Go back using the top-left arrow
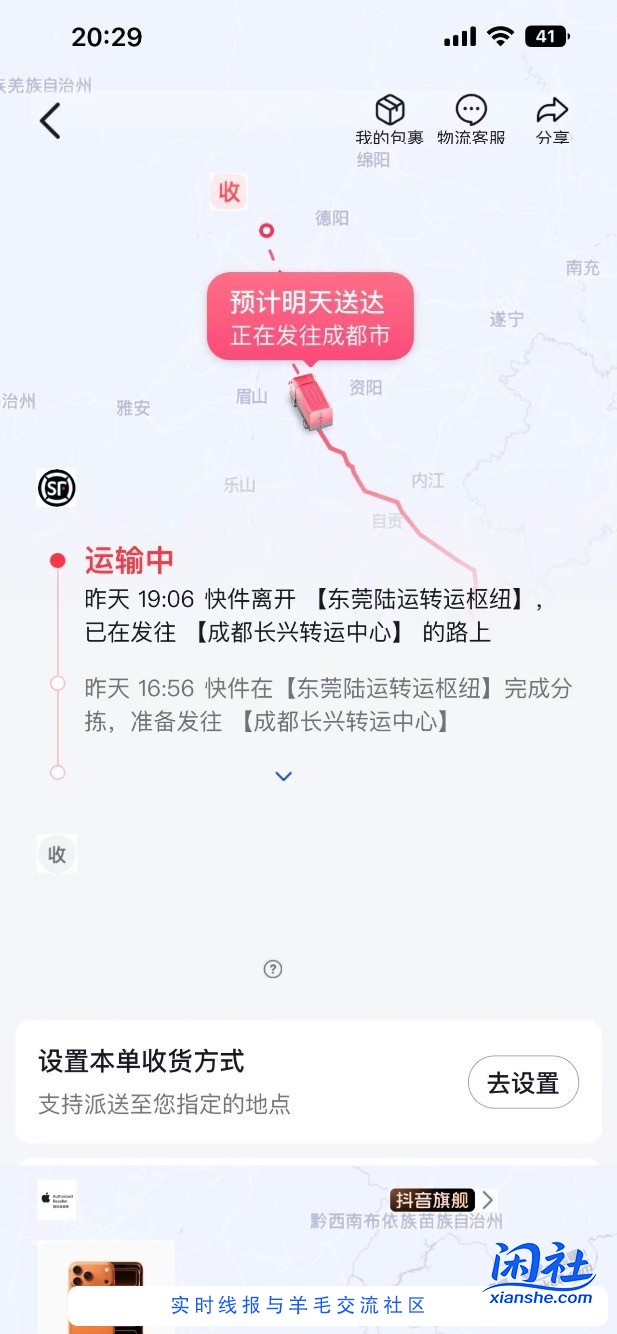 pos(50,121)
